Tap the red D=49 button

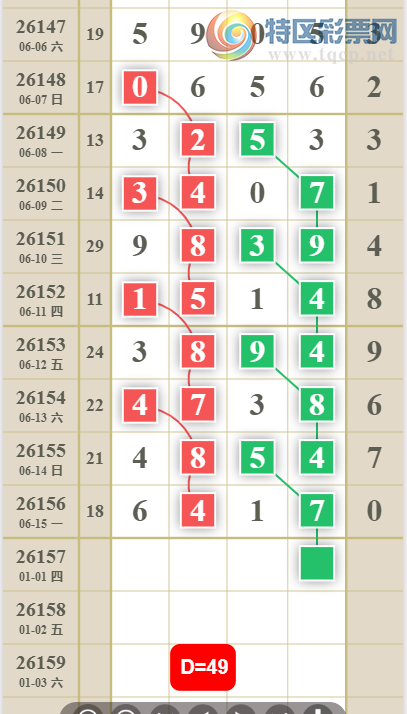click(x=203, y=667)
